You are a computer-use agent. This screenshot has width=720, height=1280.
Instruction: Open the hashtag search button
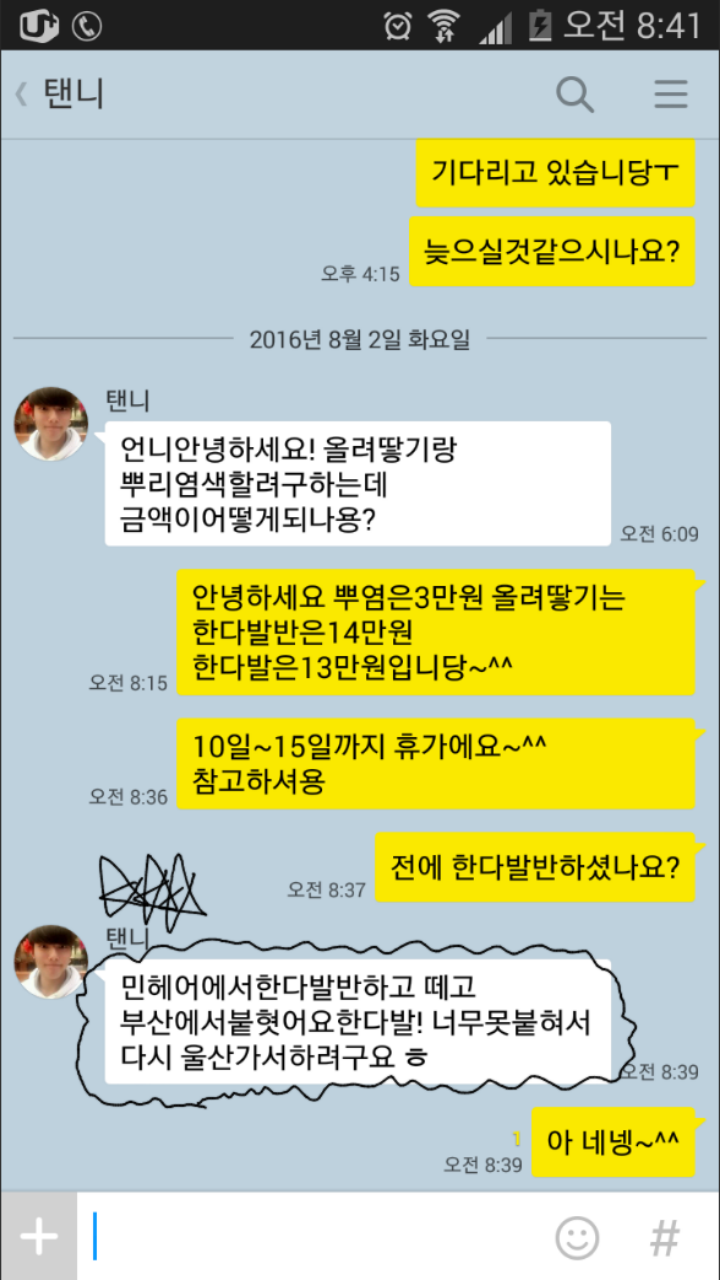(x=665, y=1237)
